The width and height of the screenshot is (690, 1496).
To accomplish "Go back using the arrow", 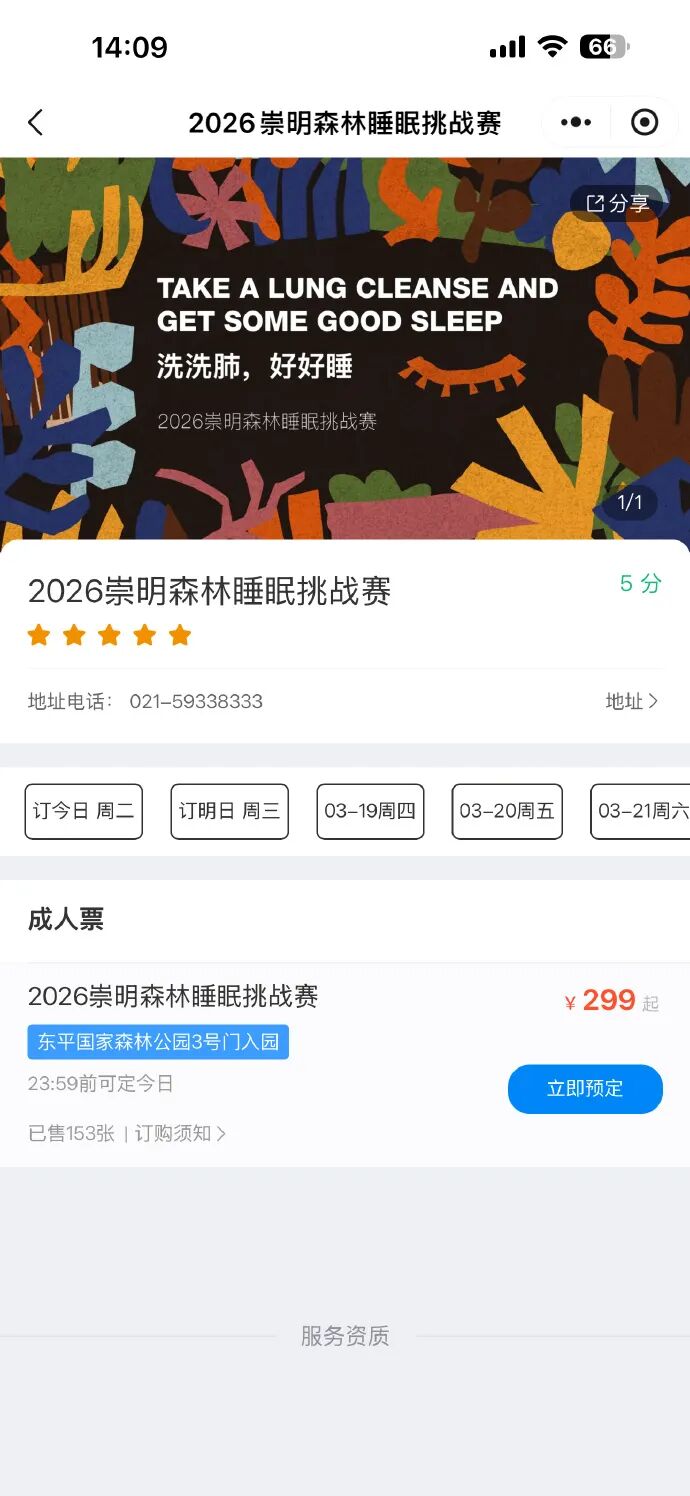I will (36, 123).
